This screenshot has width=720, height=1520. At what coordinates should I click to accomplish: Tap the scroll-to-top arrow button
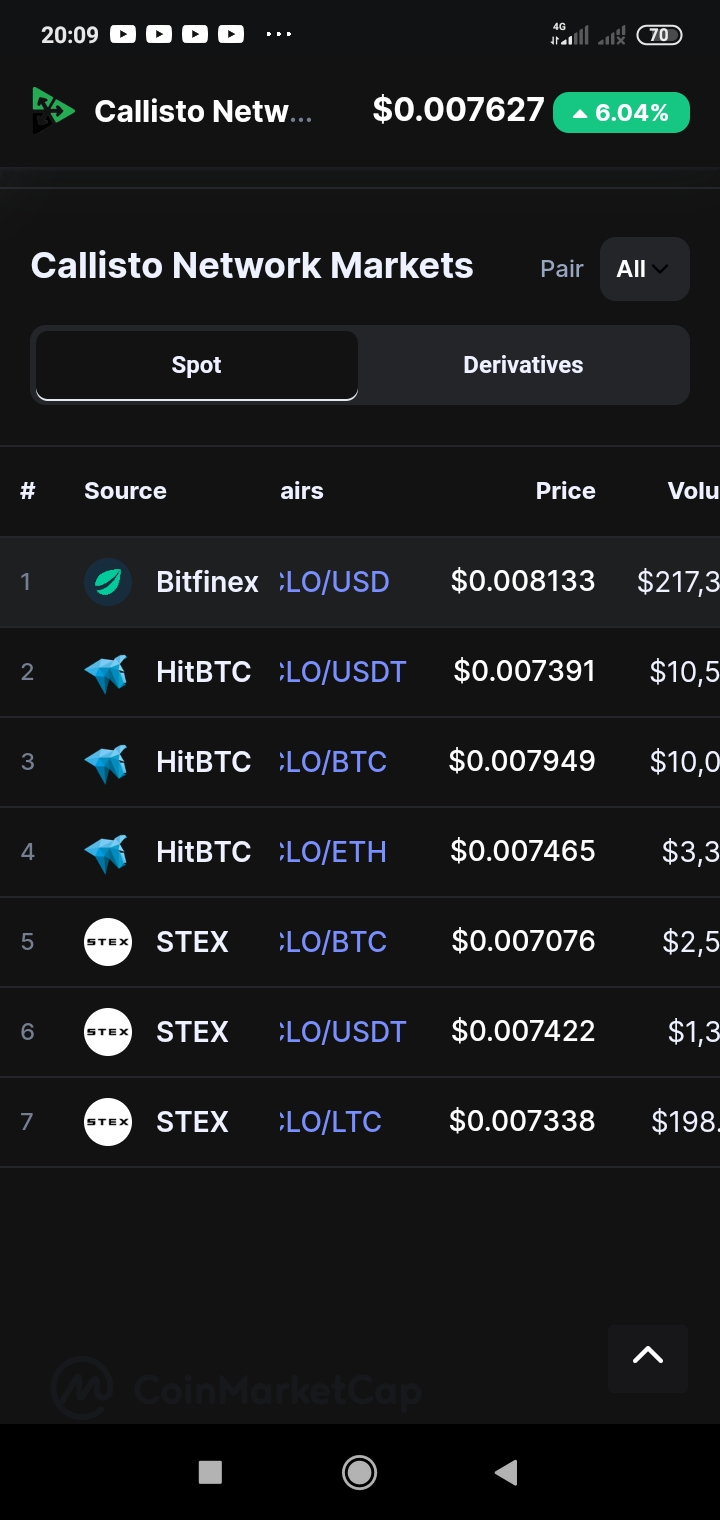pos(648,1356)
